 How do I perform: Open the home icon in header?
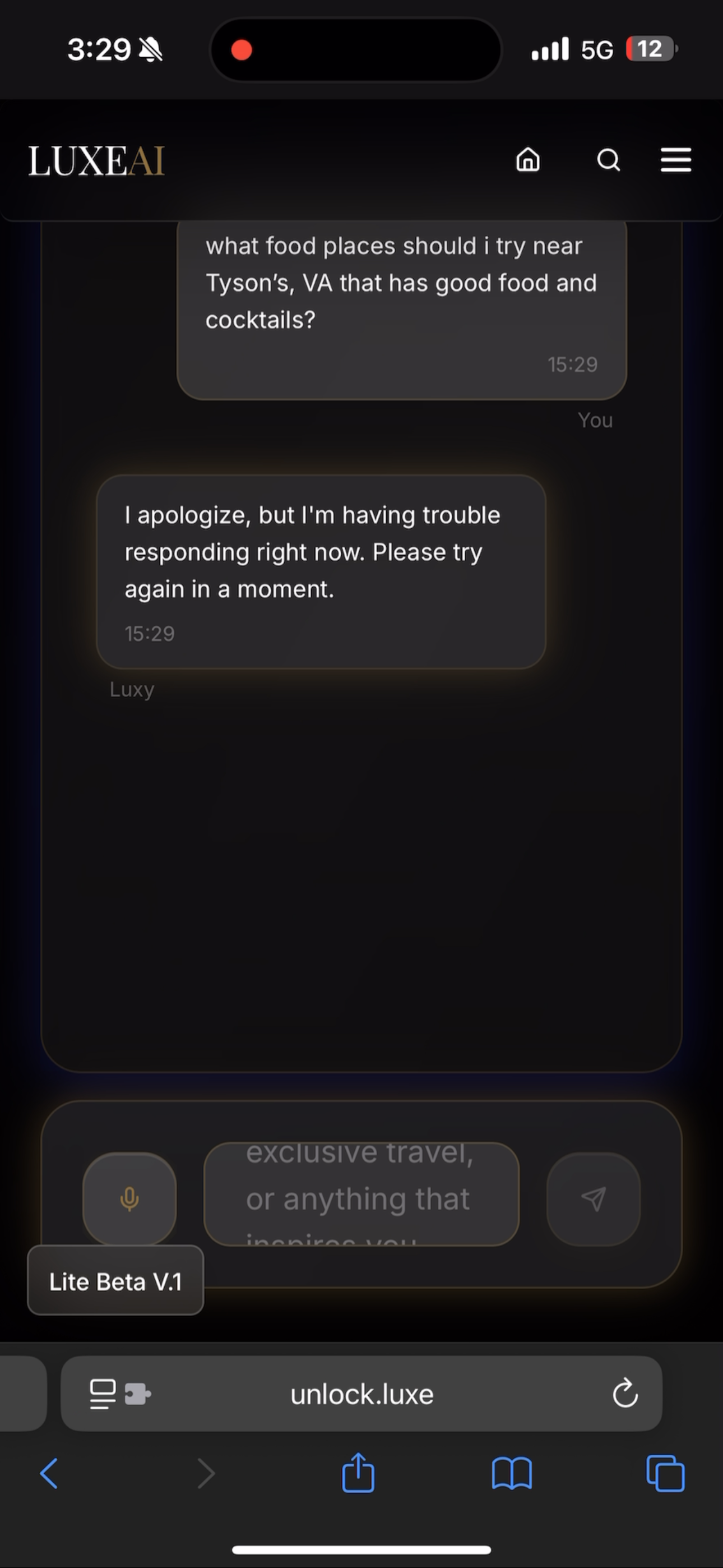[x=527, y=160]
